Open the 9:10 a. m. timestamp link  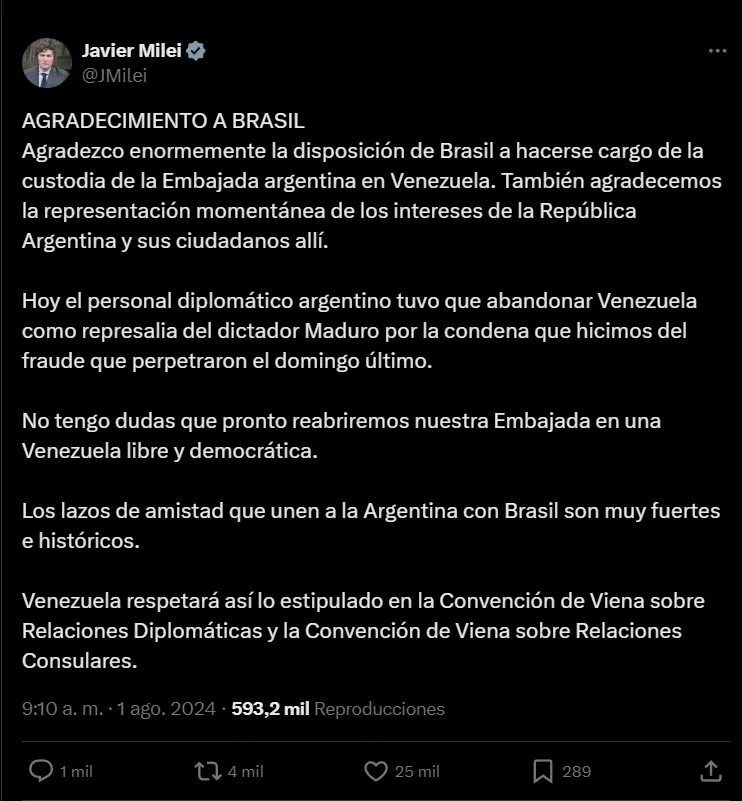63,709
